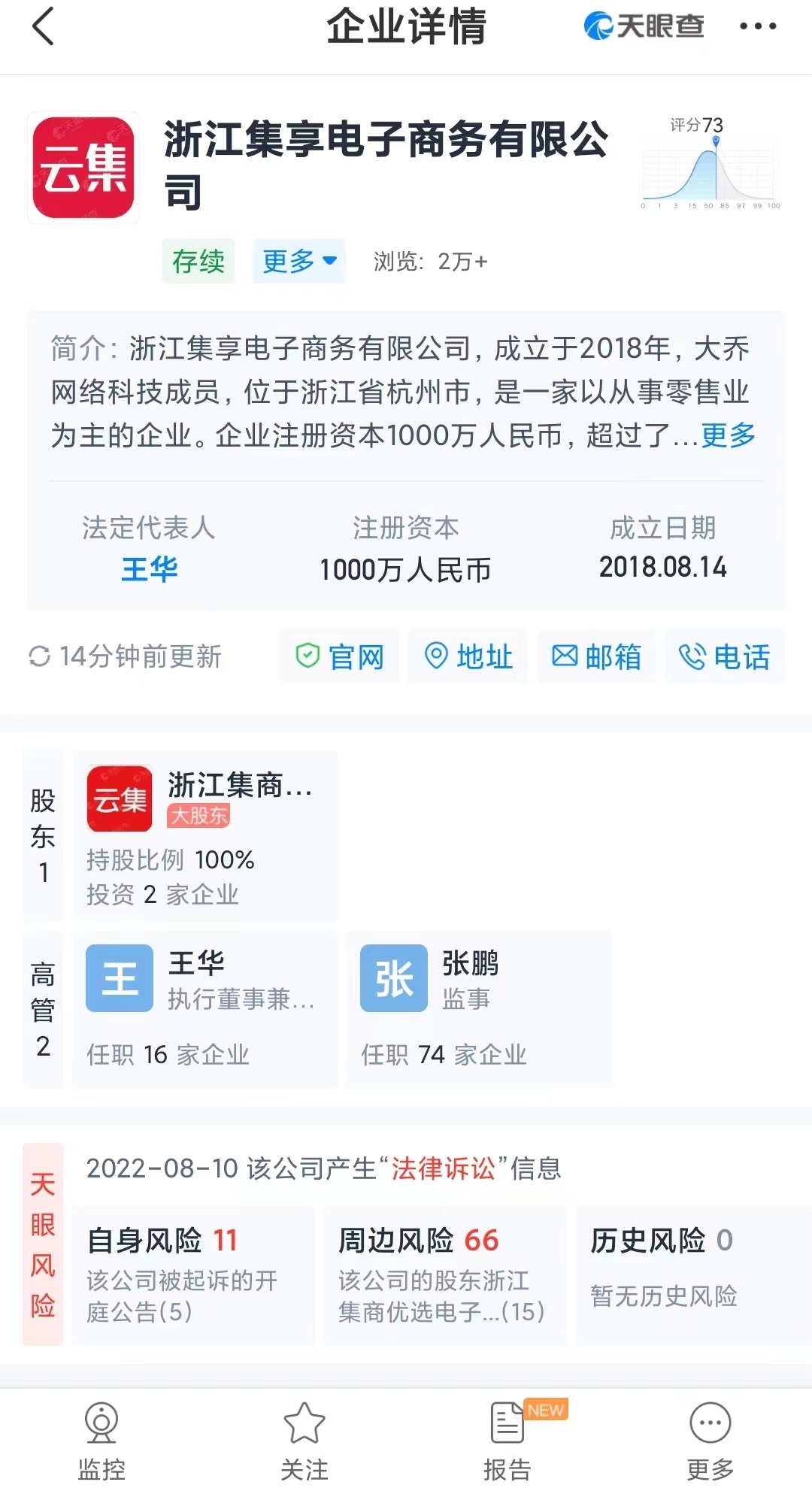Visit the company's 官网
Image resolution: width=812 pixels, height=1491 pixels.
[340, 656]
